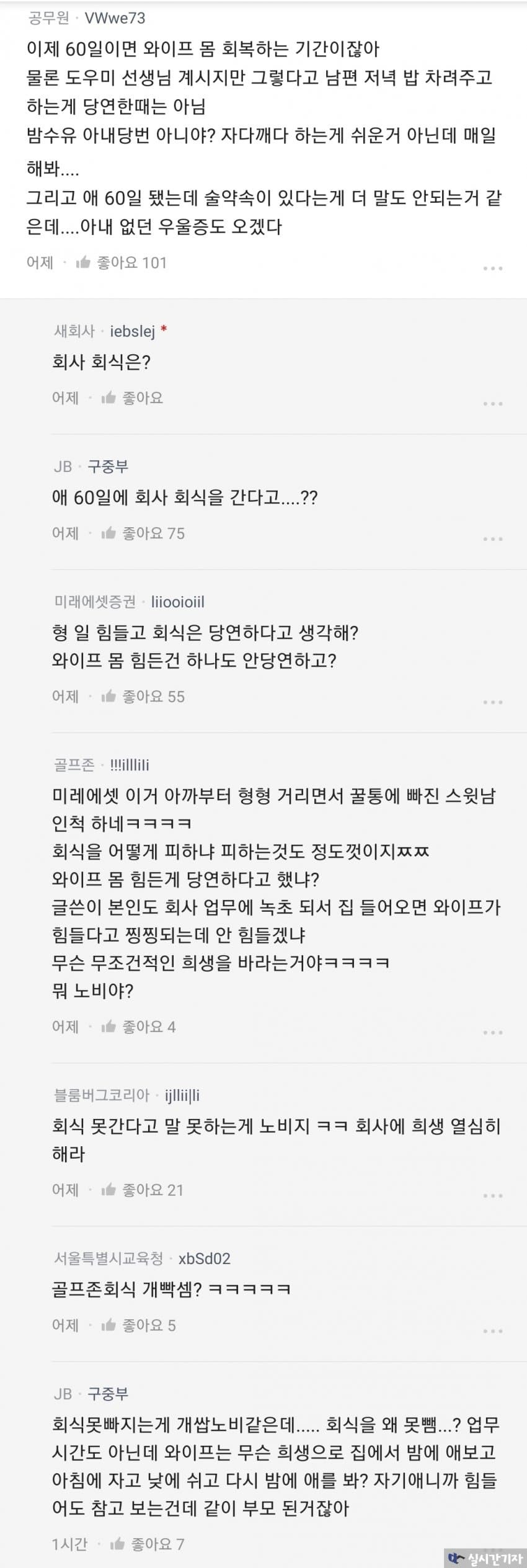Like the 골프존 user's comment with 4 likes
This screenshot has height=1568, width=527.
[109, 1027]
